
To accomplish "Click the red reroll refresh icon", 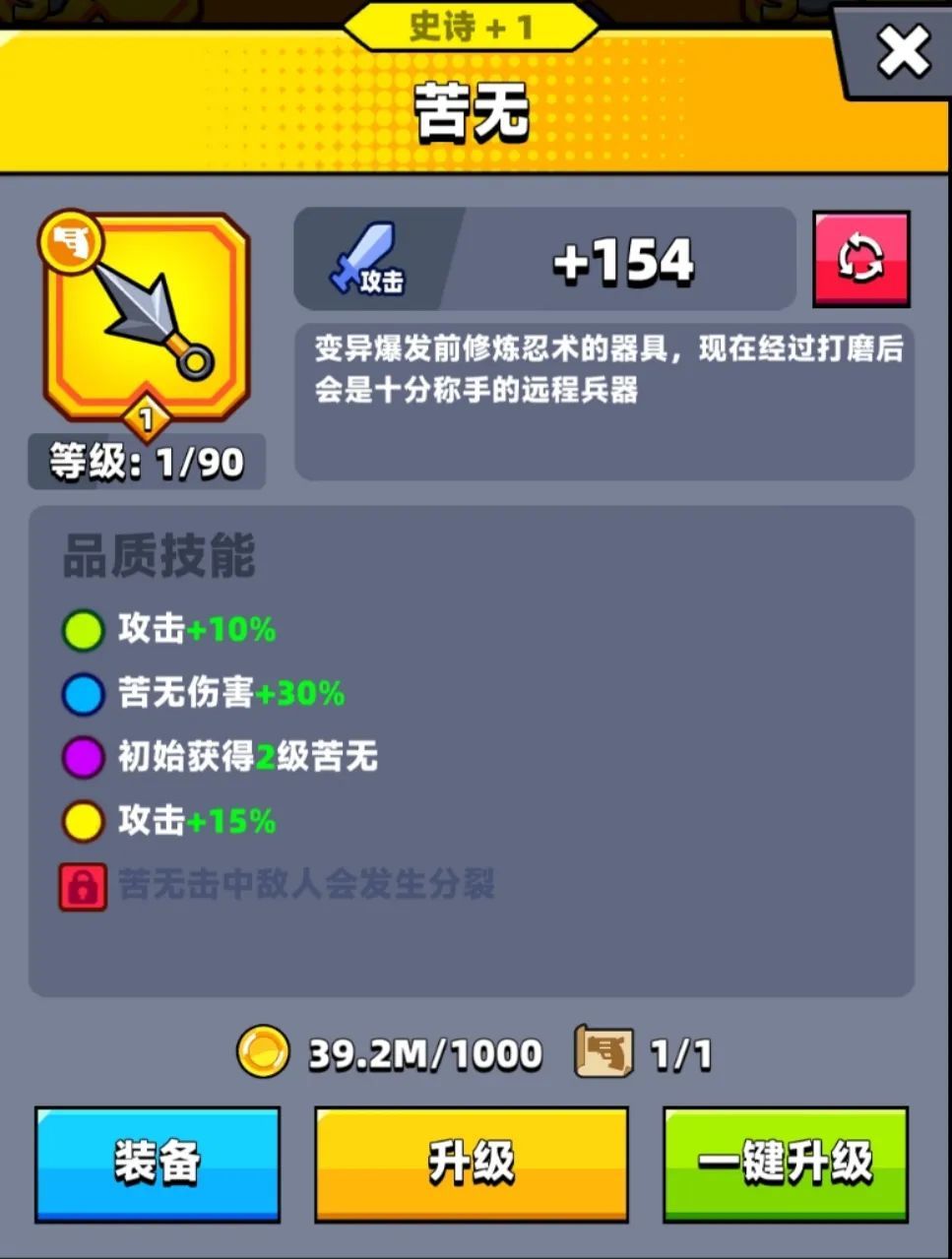I will pyautogui.click(x=860, y=258).
